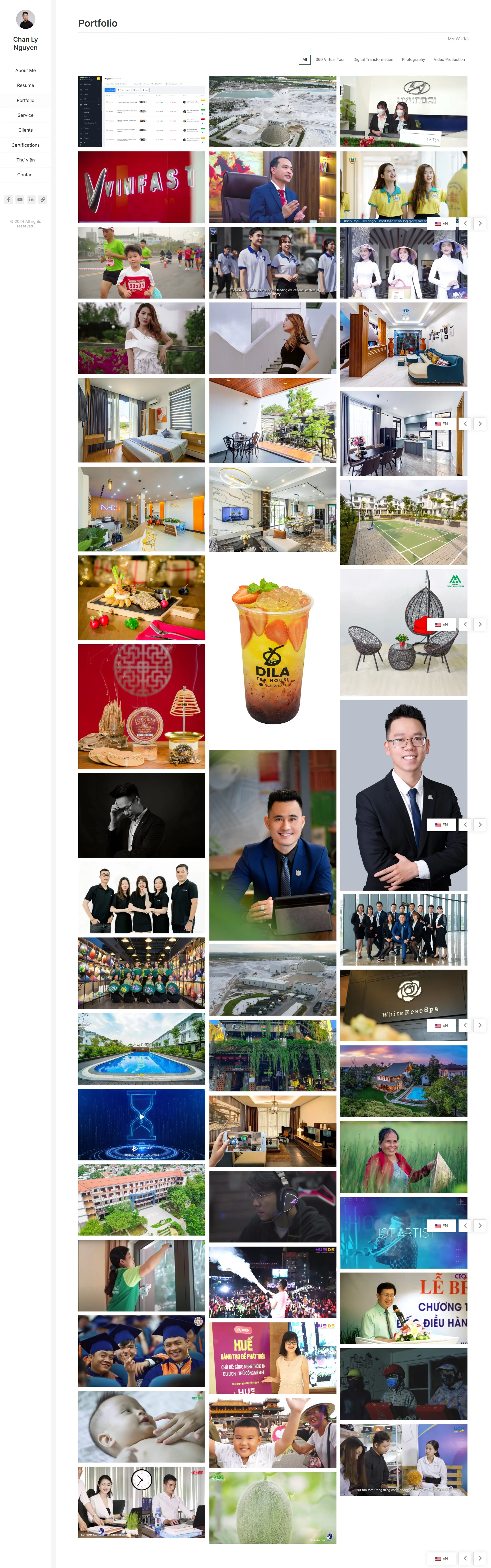
Task: Go to the About Me page
Action: 26,71
